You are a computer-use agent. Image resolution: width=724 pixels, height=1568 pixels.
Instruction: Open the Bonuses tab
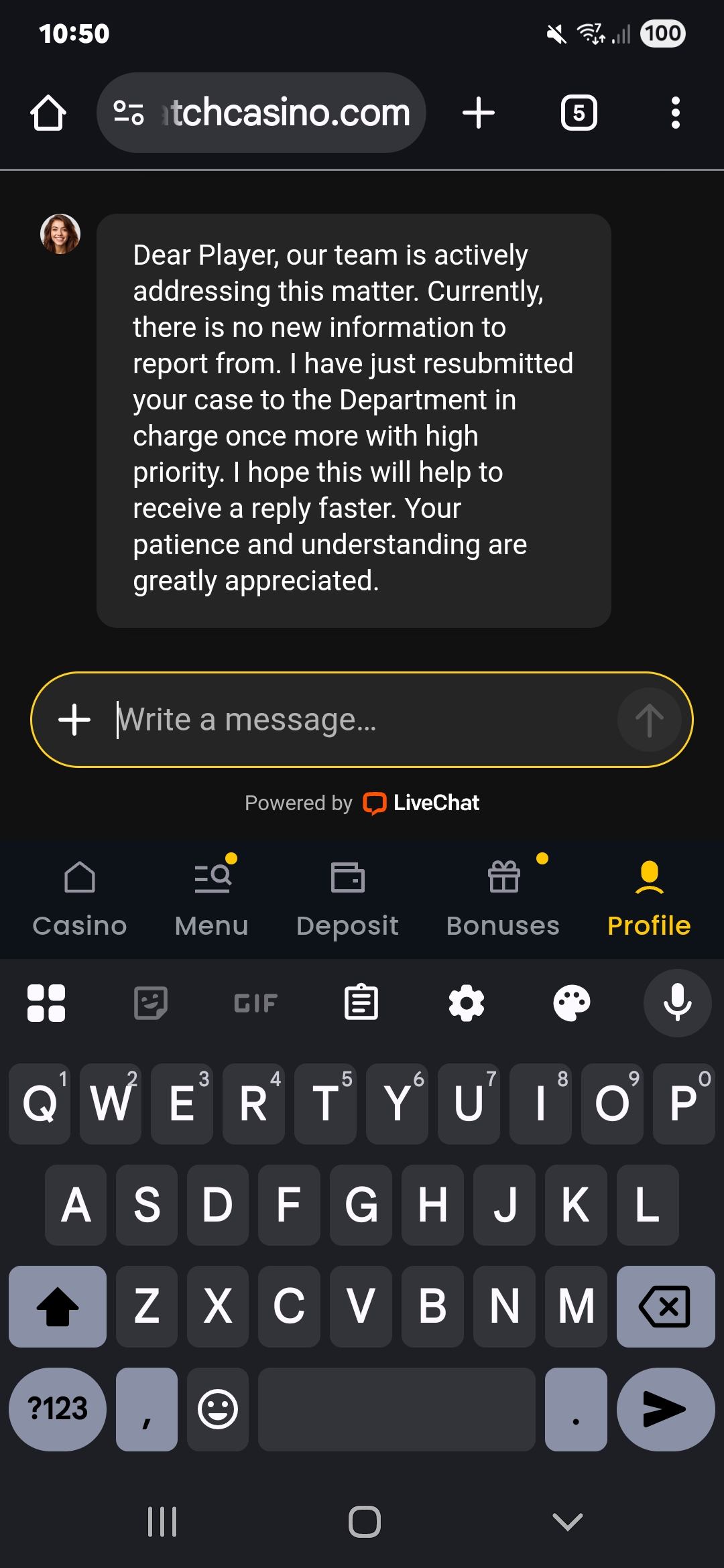tap(503, 899)
